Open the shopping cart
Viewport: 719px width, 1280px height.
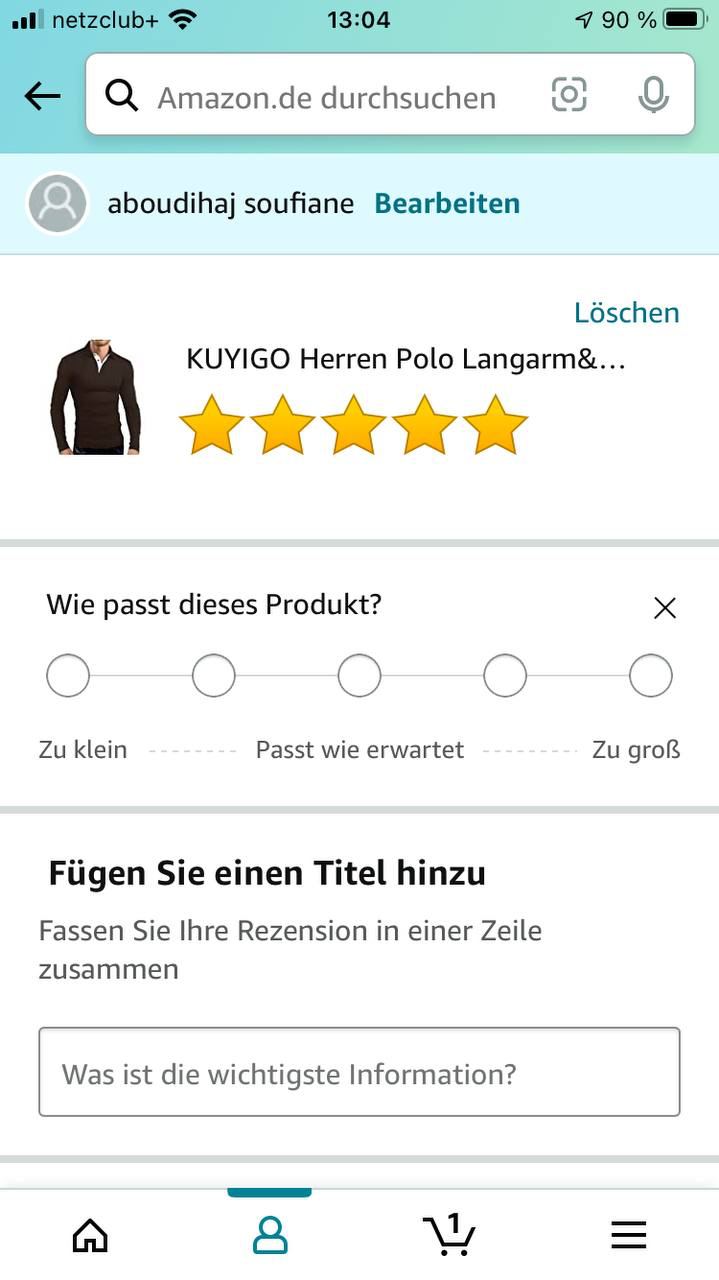click(x=449, y=1234)
